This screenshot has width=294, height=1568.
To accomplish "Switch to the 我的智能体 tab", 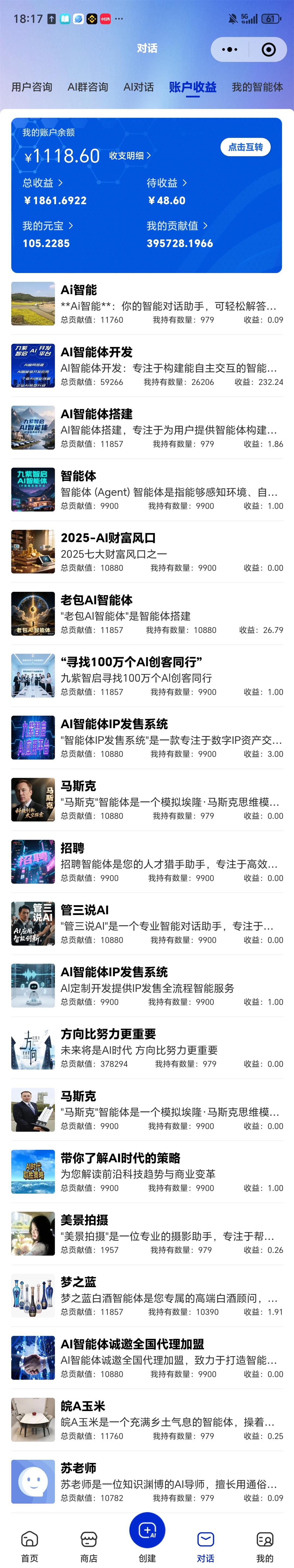I will [x=257, y=87].
